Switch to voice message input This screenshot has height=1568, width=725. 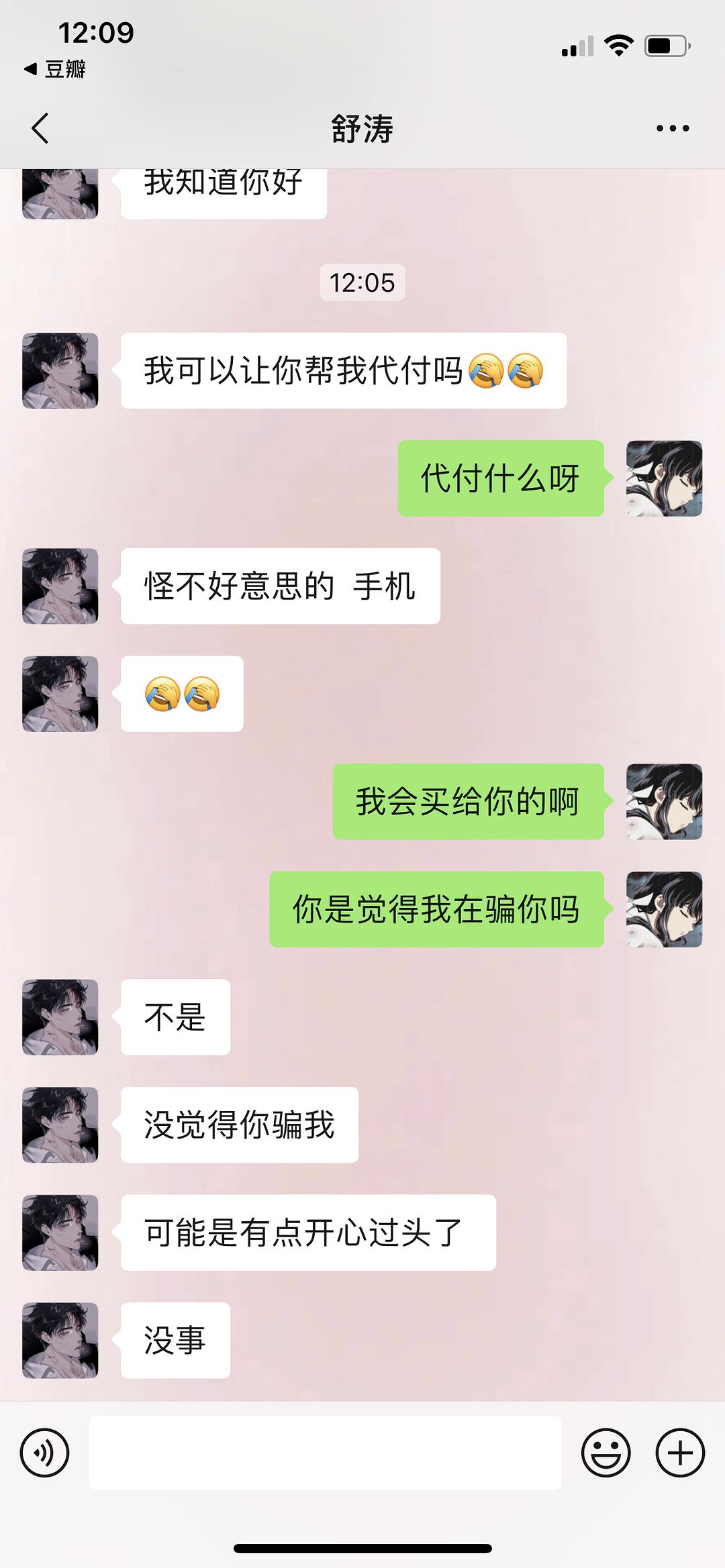click(44, 1453)
